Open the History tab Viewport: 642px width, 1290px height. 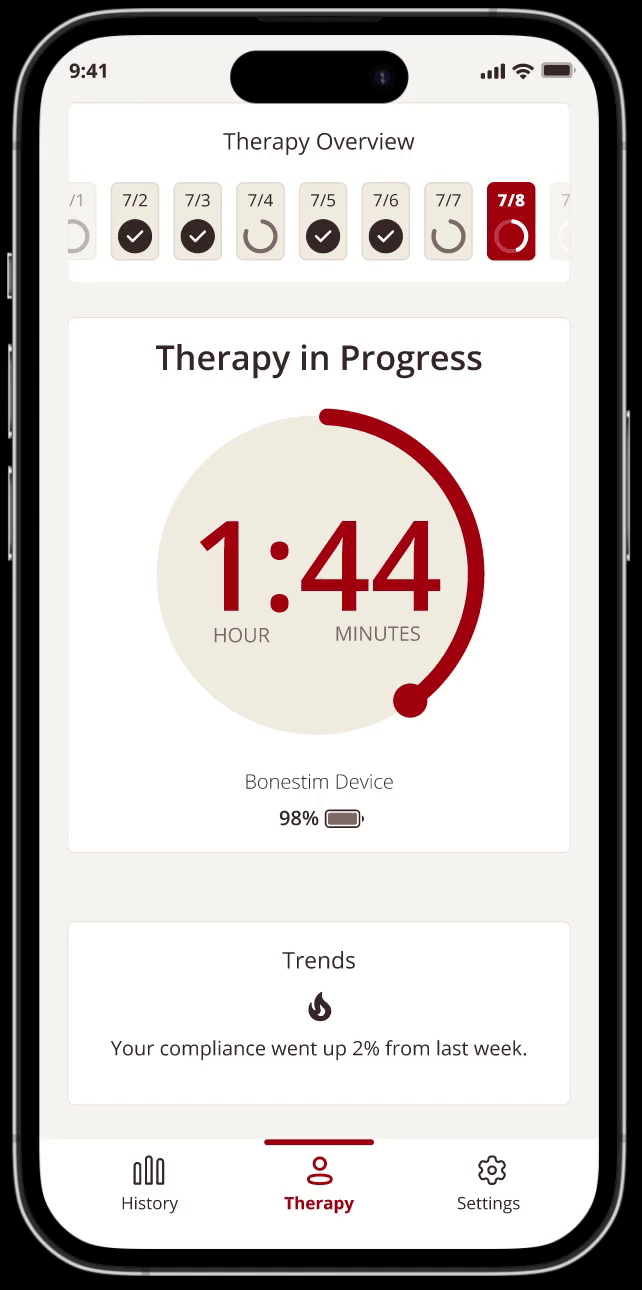(149, 1184)
